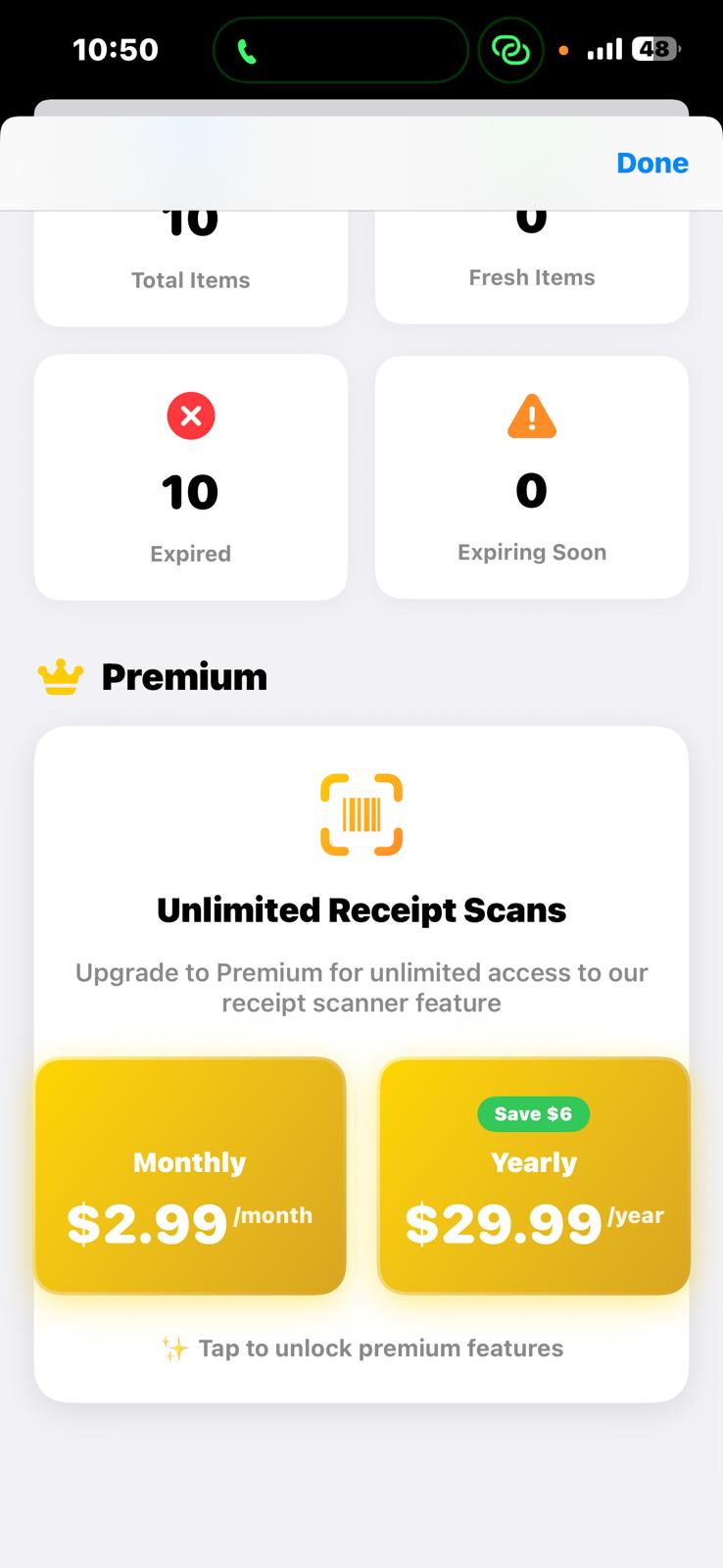
Task: Tap the clock showing 10:50
Action: (116, 49)
